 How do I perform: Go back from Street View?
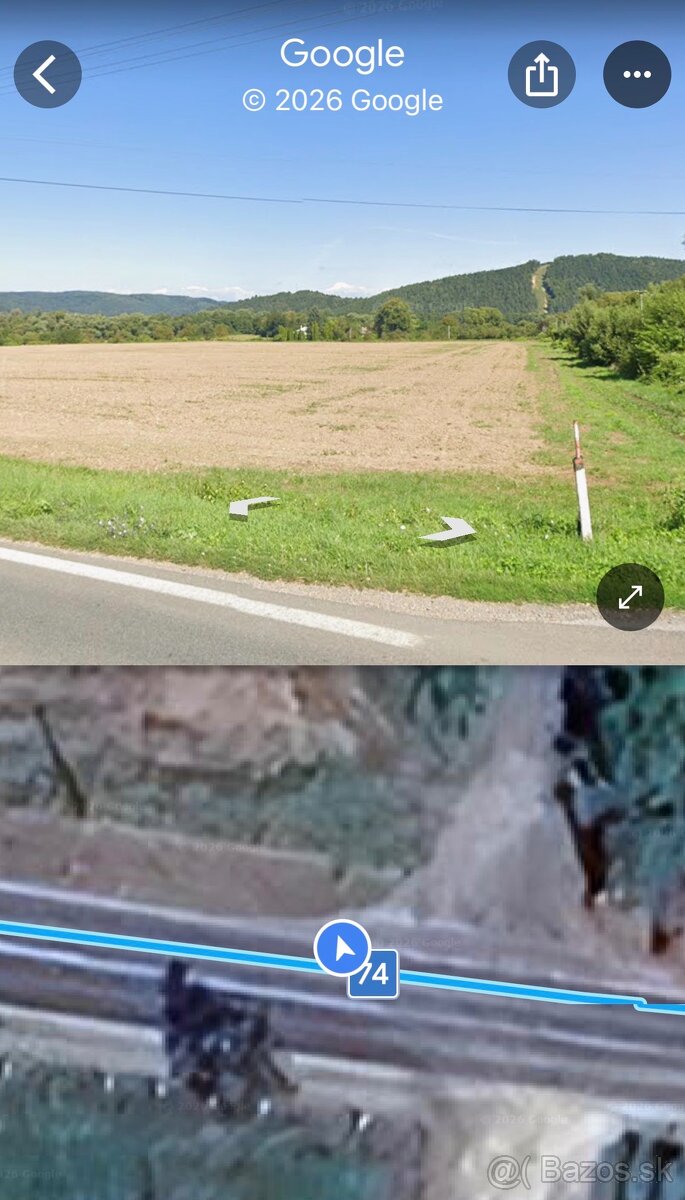pyautogui.click(x=47, y=74)
